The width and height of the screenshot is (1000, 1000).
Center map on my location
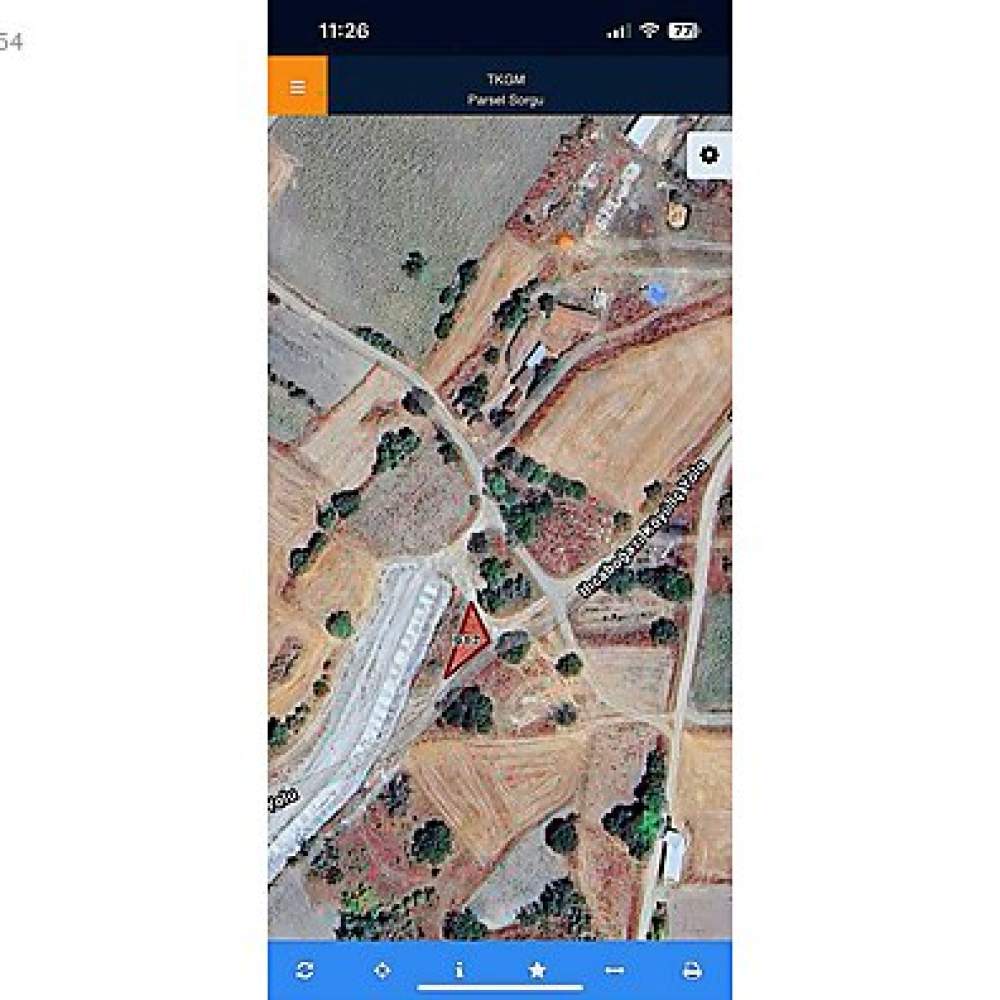tap(382, 970)
